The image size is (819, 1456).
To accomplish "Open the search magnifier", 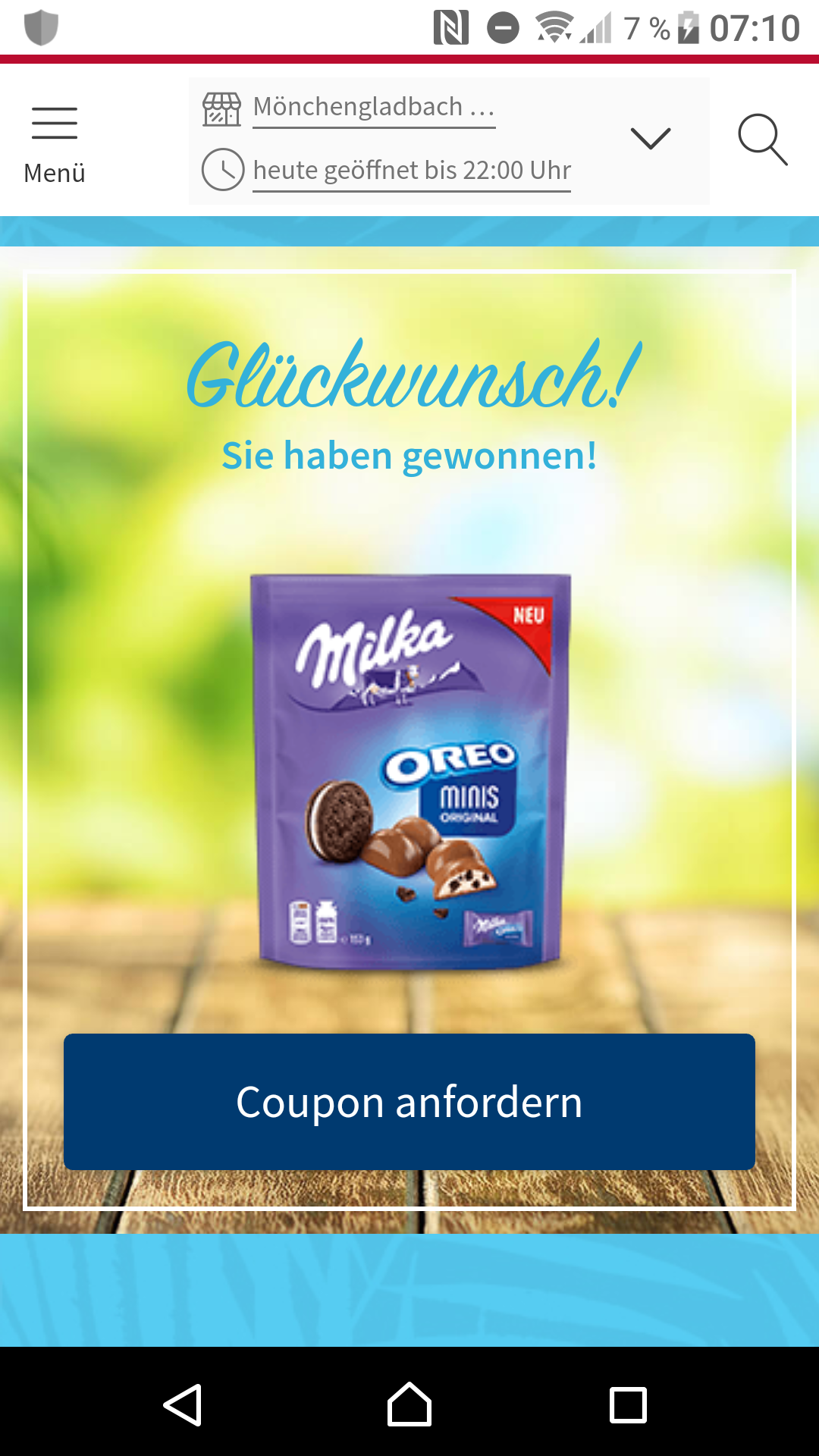I will 763,140.
